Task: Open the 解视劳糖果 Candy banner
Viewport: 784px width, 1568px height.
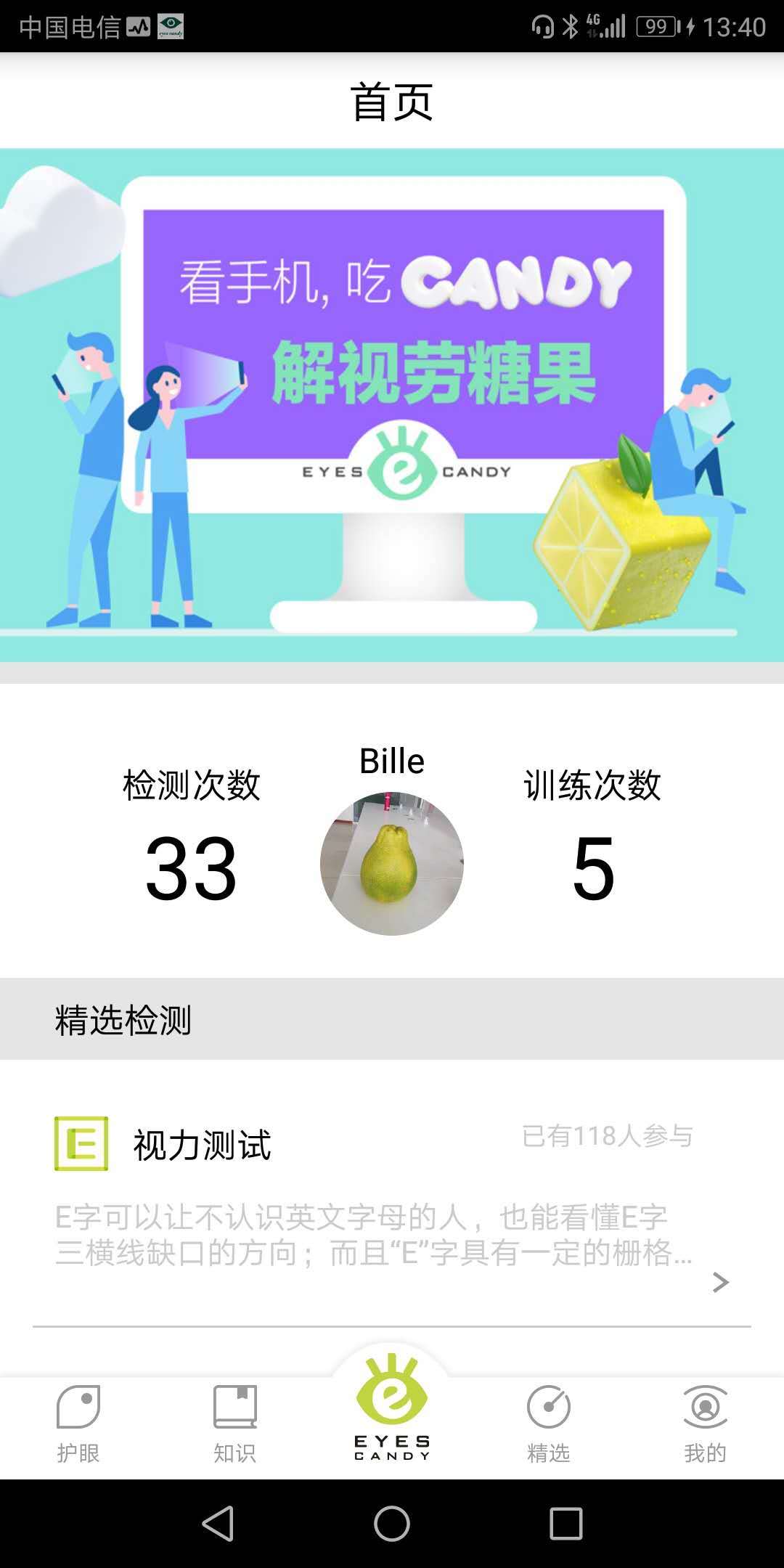Action: point(392,405)
